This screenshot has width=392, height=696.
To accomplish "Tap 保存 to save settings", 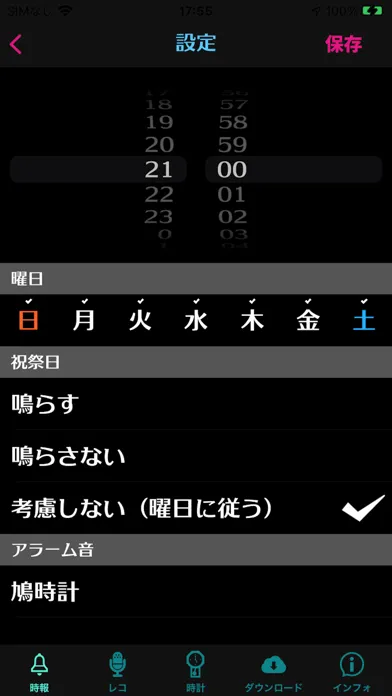I will click(343, 44).
